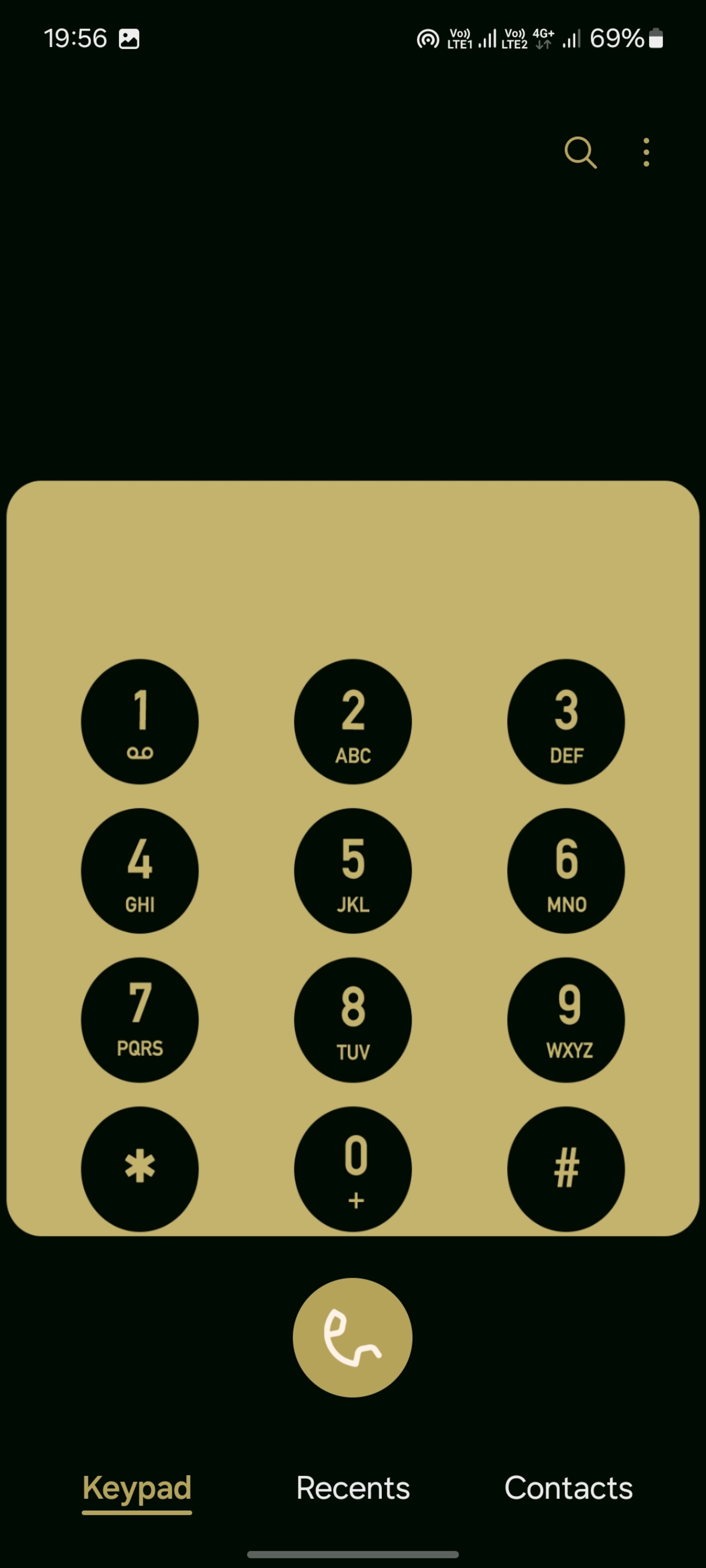The image size is (706, 1568).
Task: Dial digit 1 on the keypad
Action: click(139, 722)
